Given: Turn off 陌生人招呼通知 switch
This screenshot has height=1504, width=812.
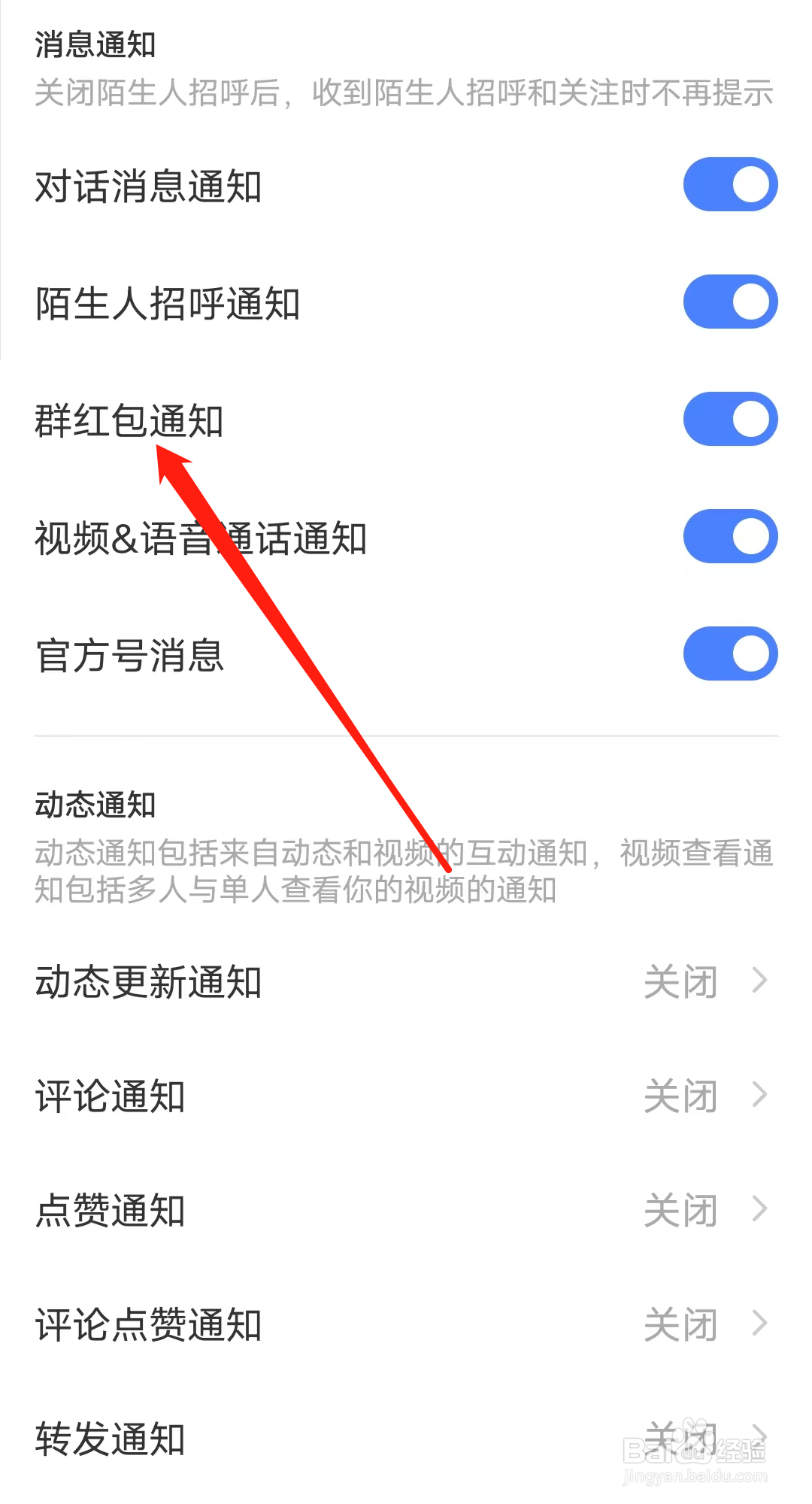Looking at the screenshot, I should 729,302.
